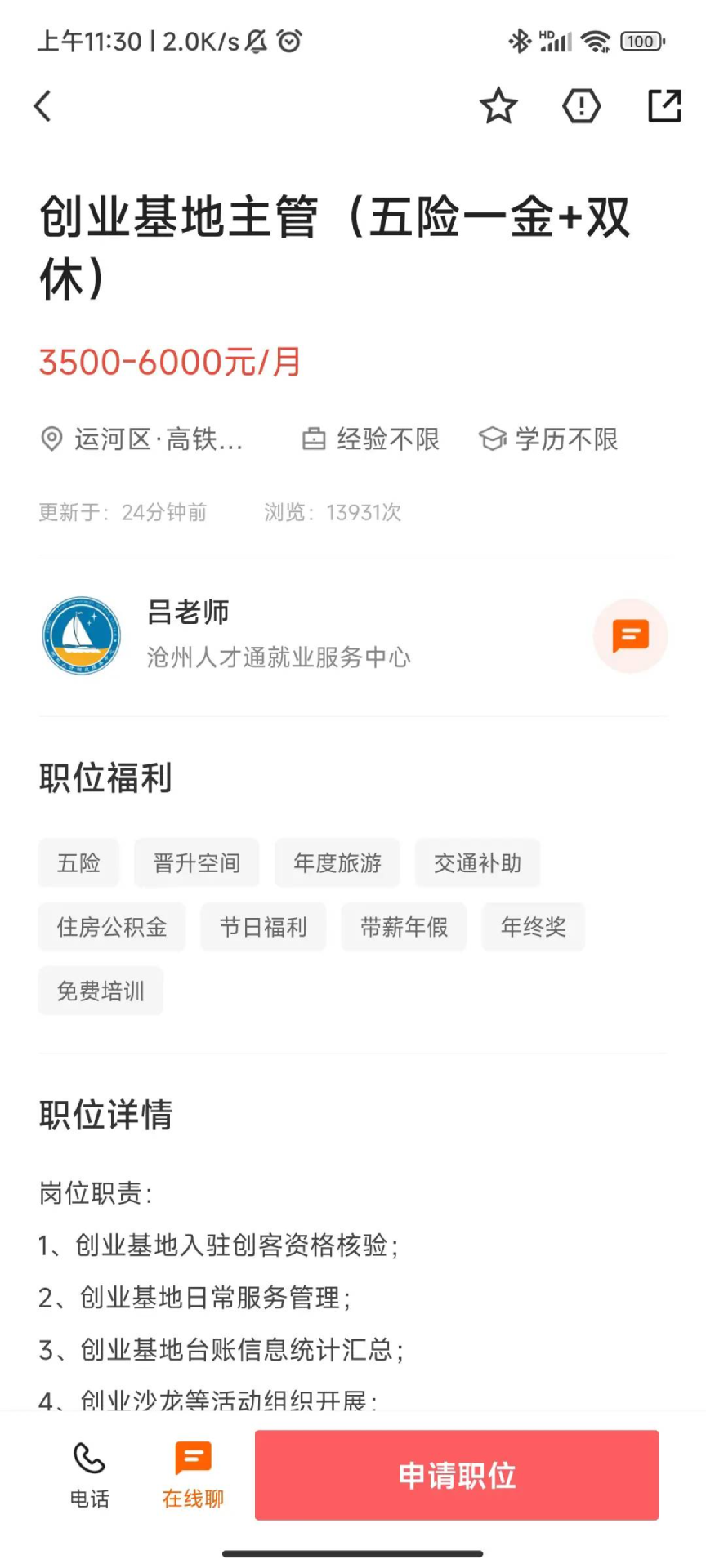Open 沧州人才通就业服务中心 company page
Screen dimensions: 706x1568
pyautogui.click(x=279, y=657)
